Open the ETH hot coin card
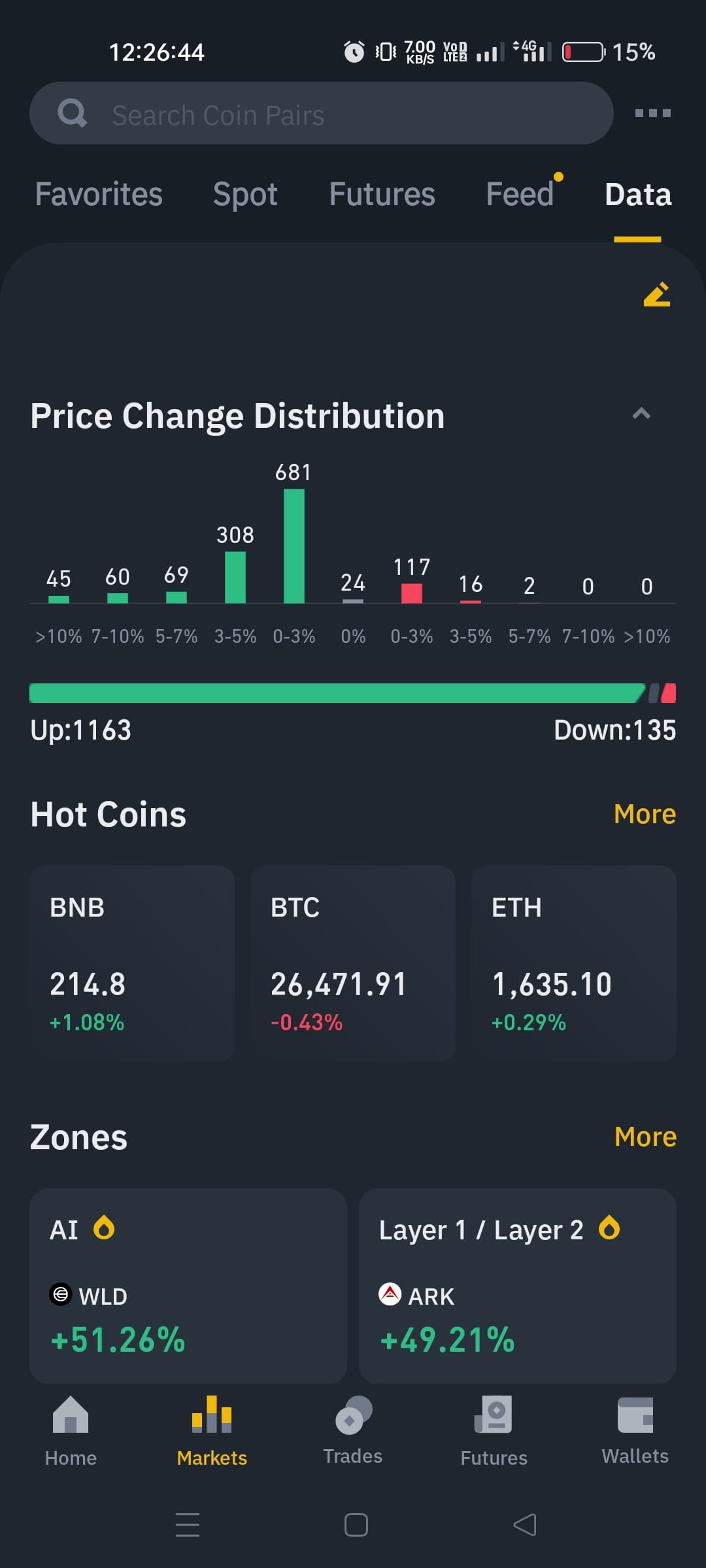Viewport: 706px width, 1568px height. pyautogui.click(x=573, y=963)
